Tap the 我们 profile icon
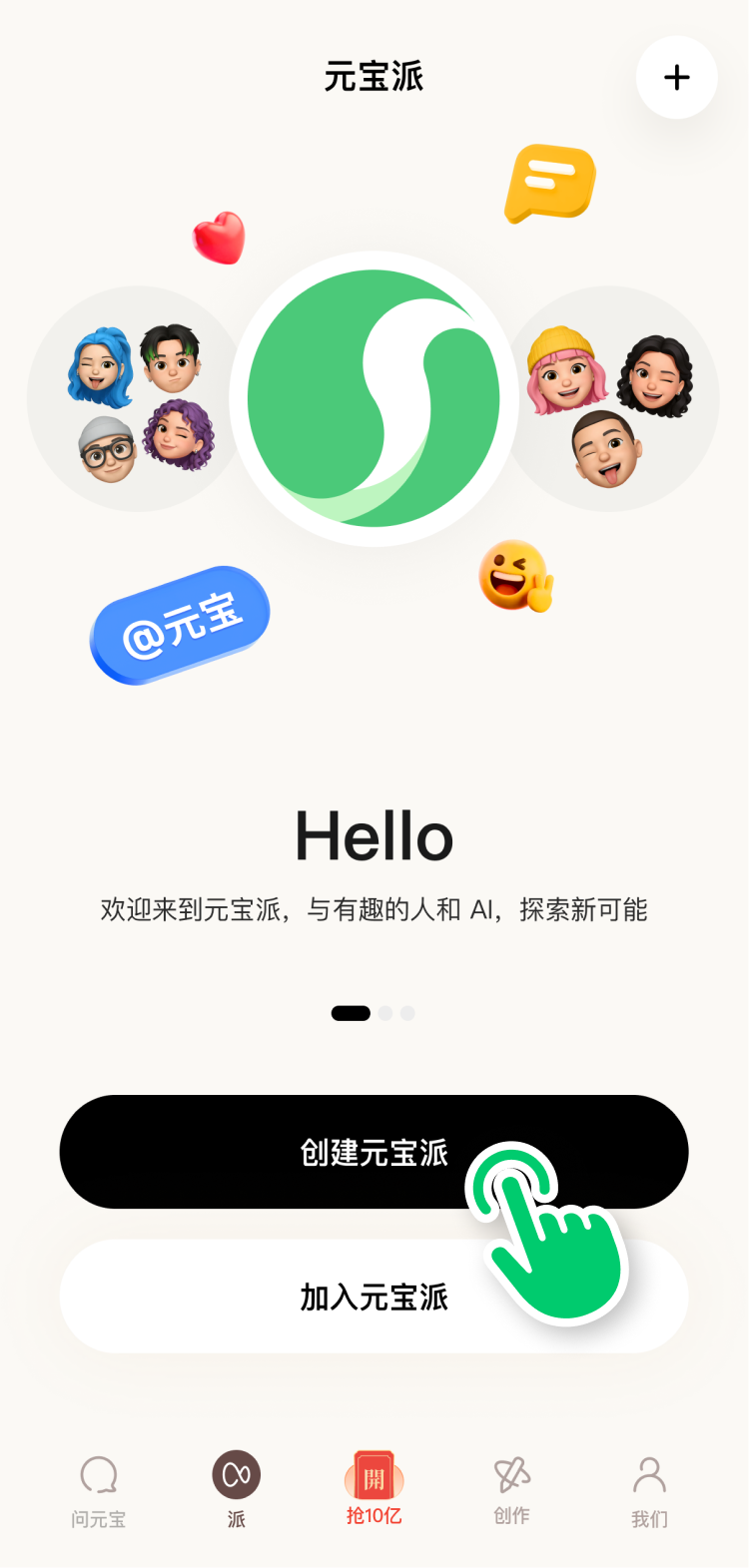 point(650,1475)
